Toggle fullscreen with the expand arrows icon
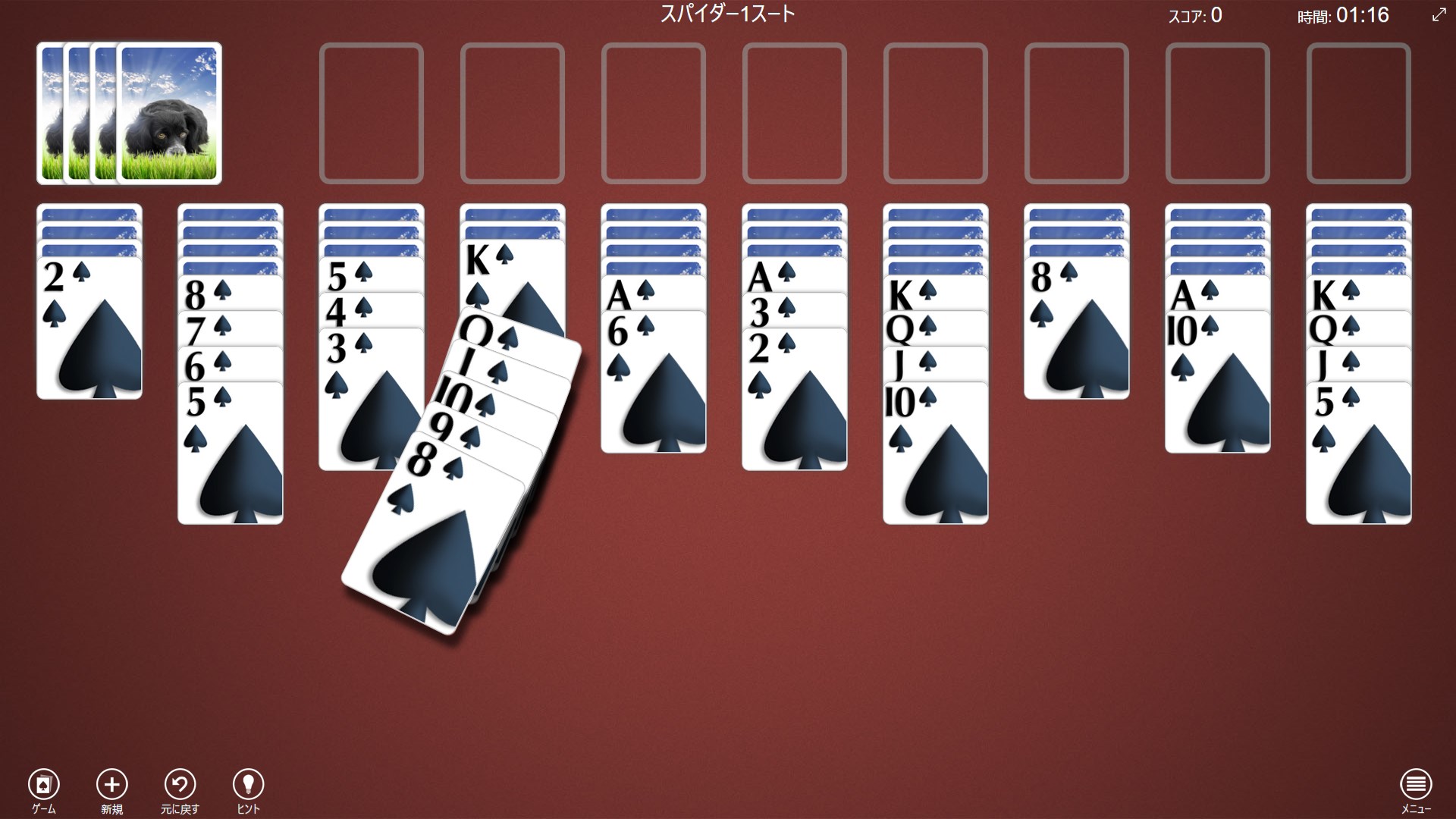This screenshot has height=819, width=1456. coord(1439,15)
